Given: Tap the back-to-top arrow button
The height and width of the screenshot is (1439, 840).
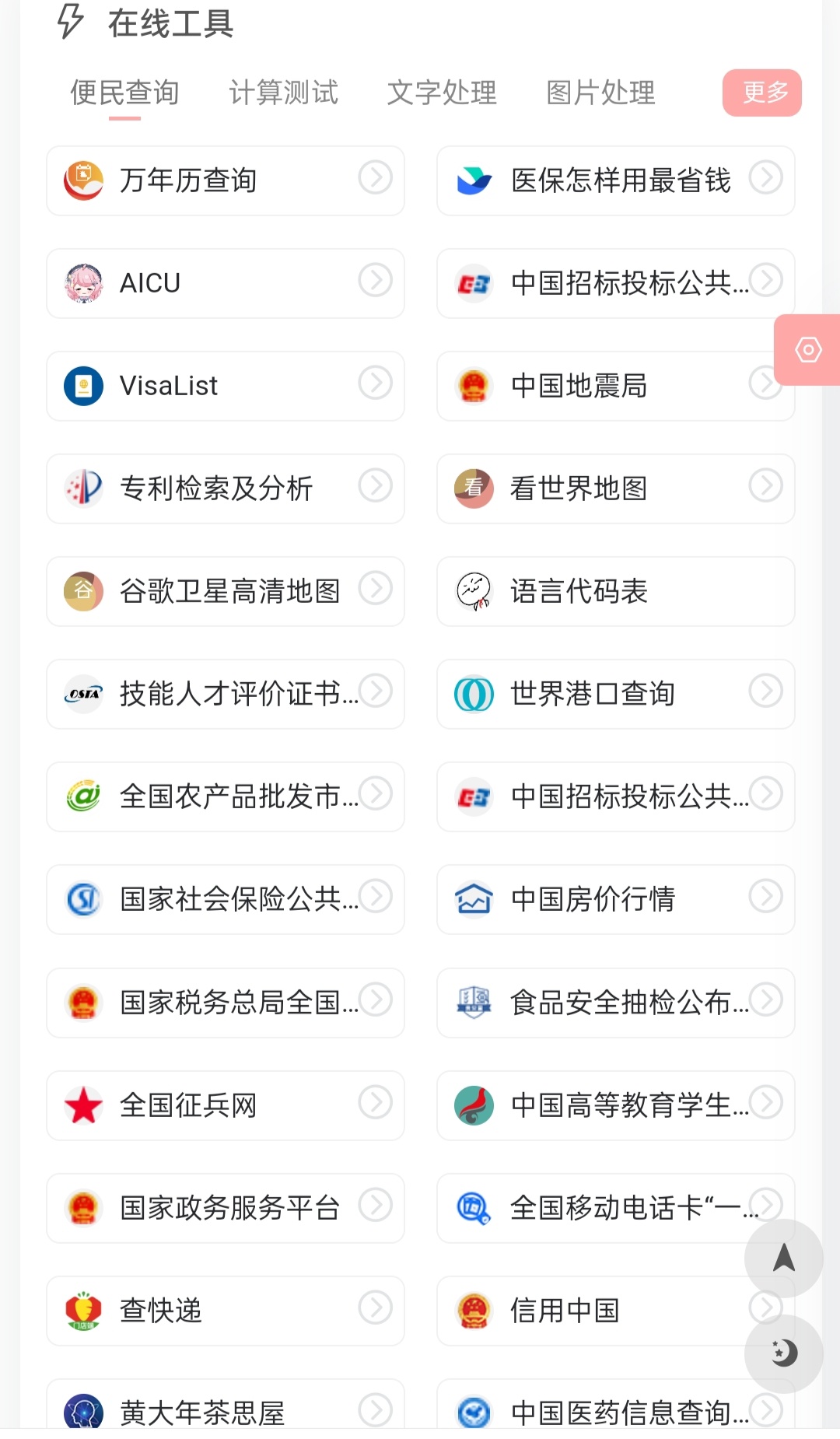Looking at the screenshot, I should (783, 1258).
